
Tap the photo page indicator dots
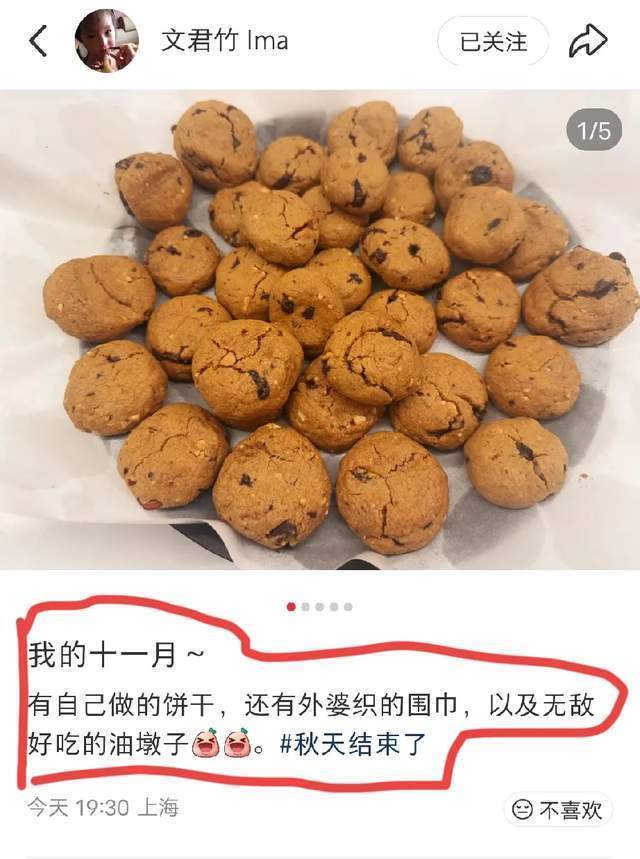pyautogui.click(x=320, y=606)
